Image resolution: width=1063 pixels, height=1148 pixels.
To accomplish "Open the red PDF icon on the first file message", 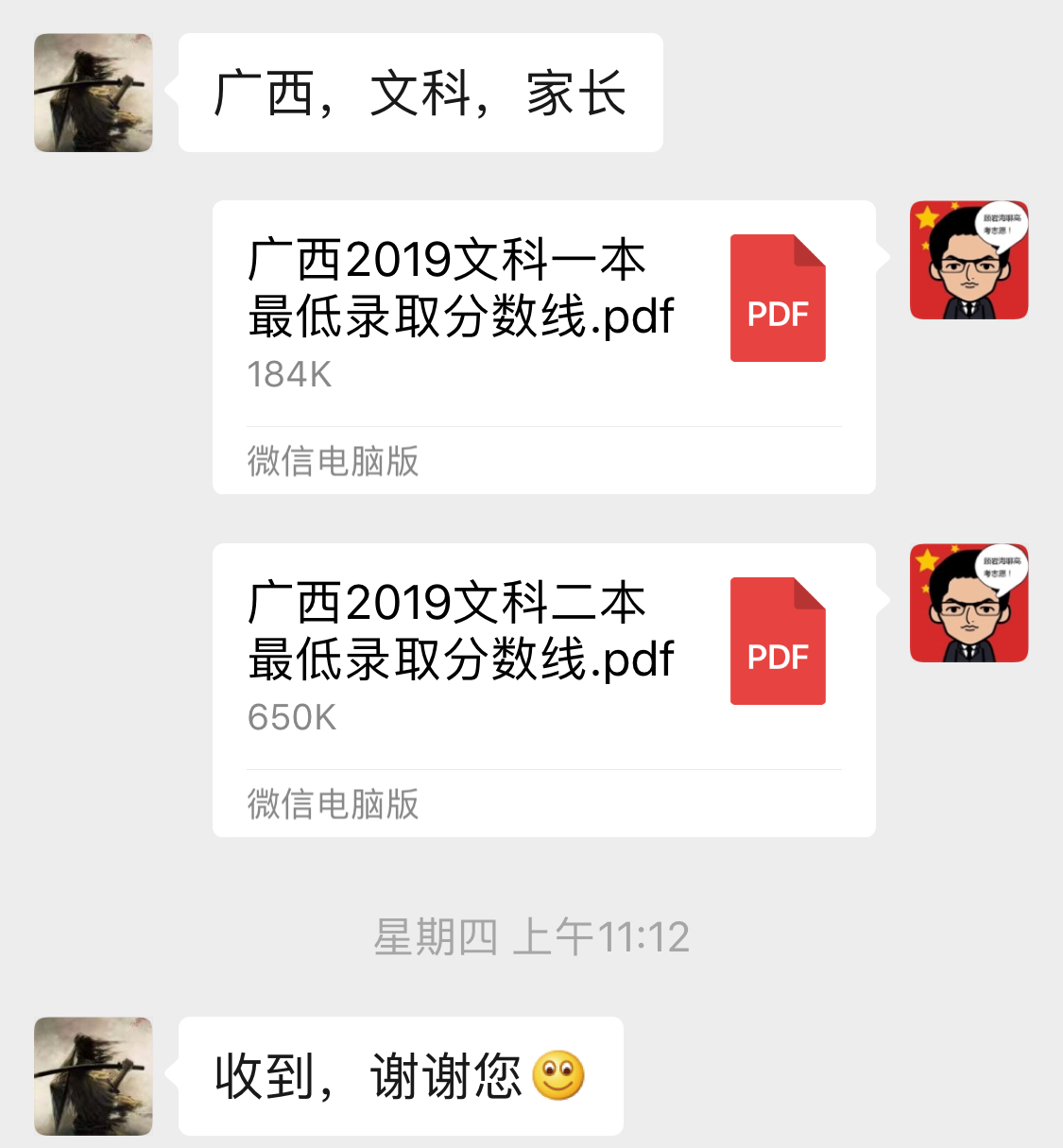I will tap(778, 297).
